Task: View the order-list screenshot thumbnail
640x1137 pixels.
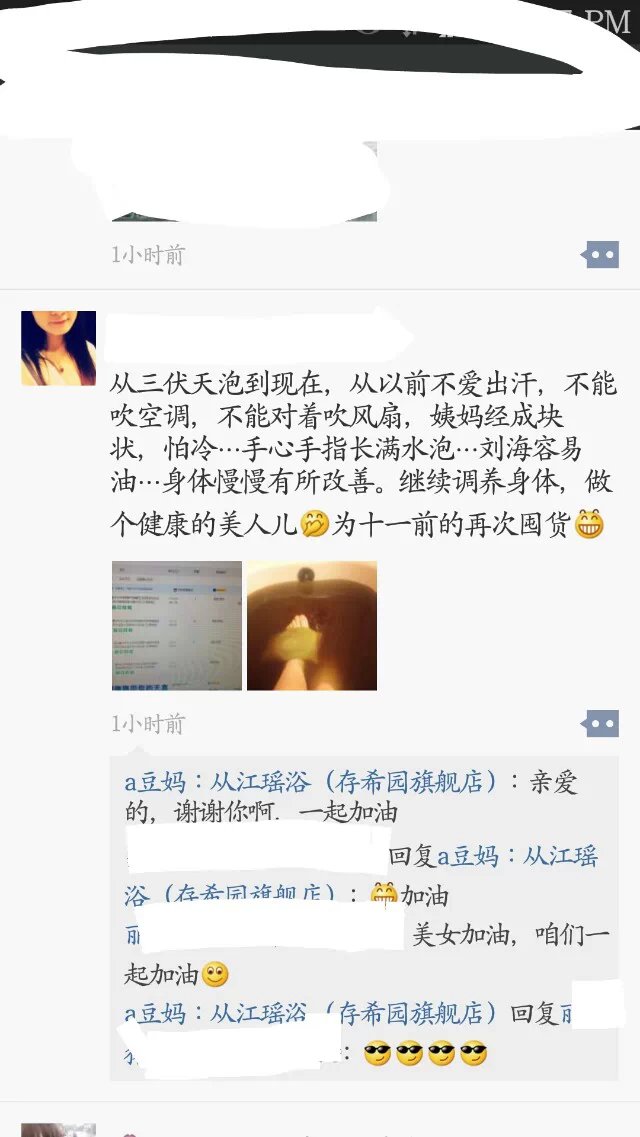Action: pyautogui.click(x=176, y=626)
